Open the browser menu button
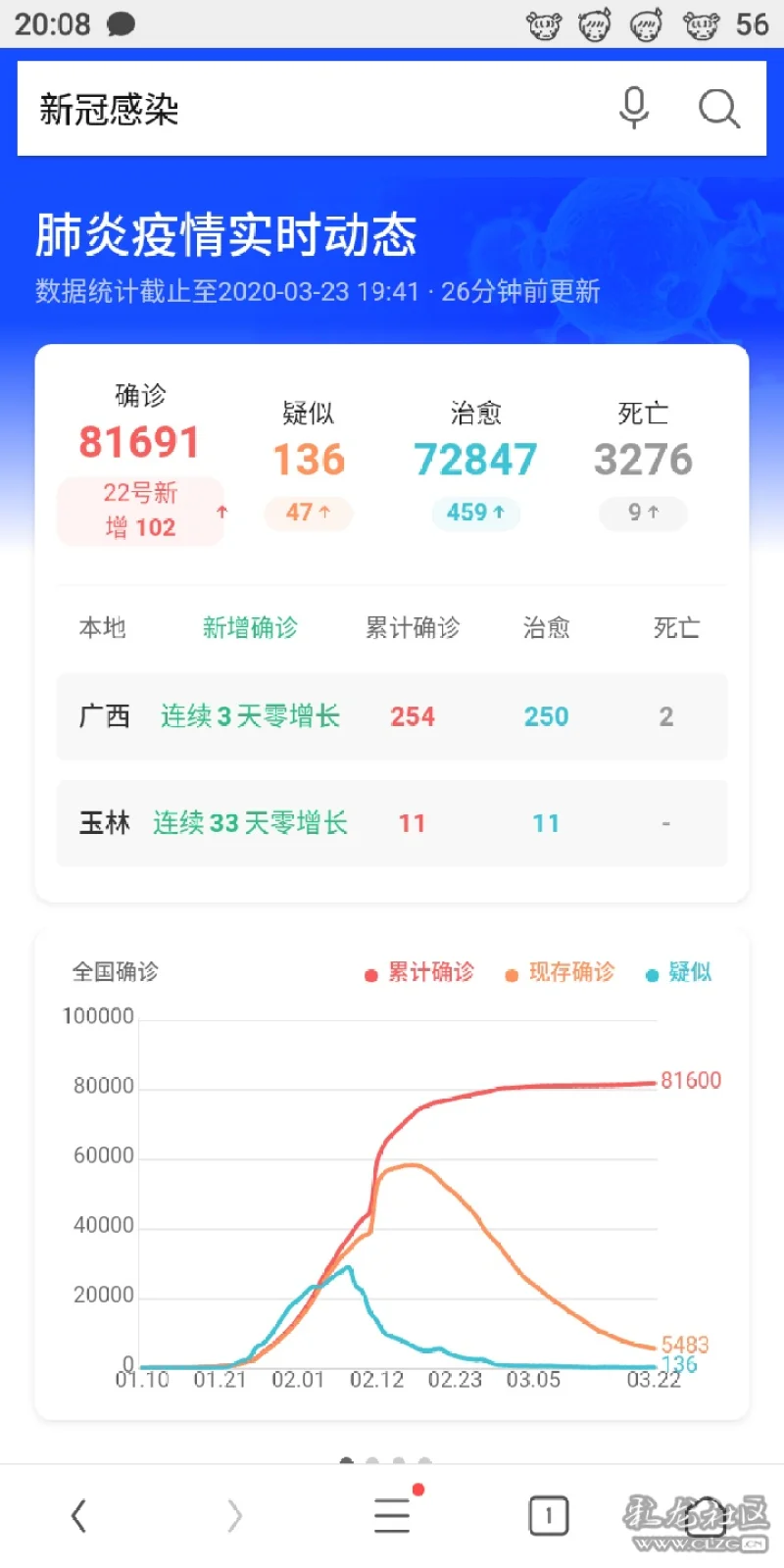Image resolution: width=784 pixels, height=1568 pixels. coord(392,1516)
